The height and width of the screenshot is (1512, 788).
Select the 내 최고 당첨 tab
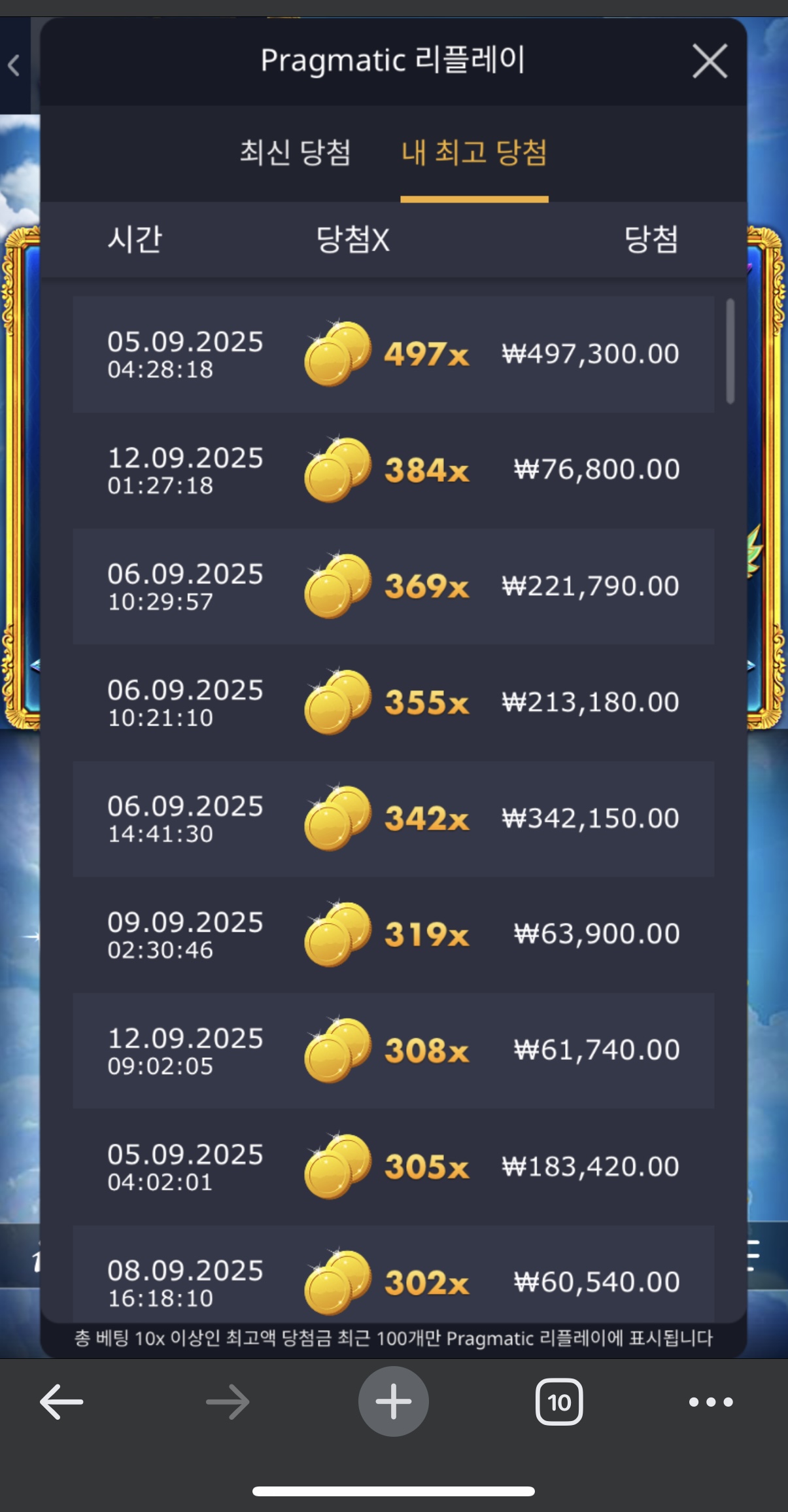[474, 153]
